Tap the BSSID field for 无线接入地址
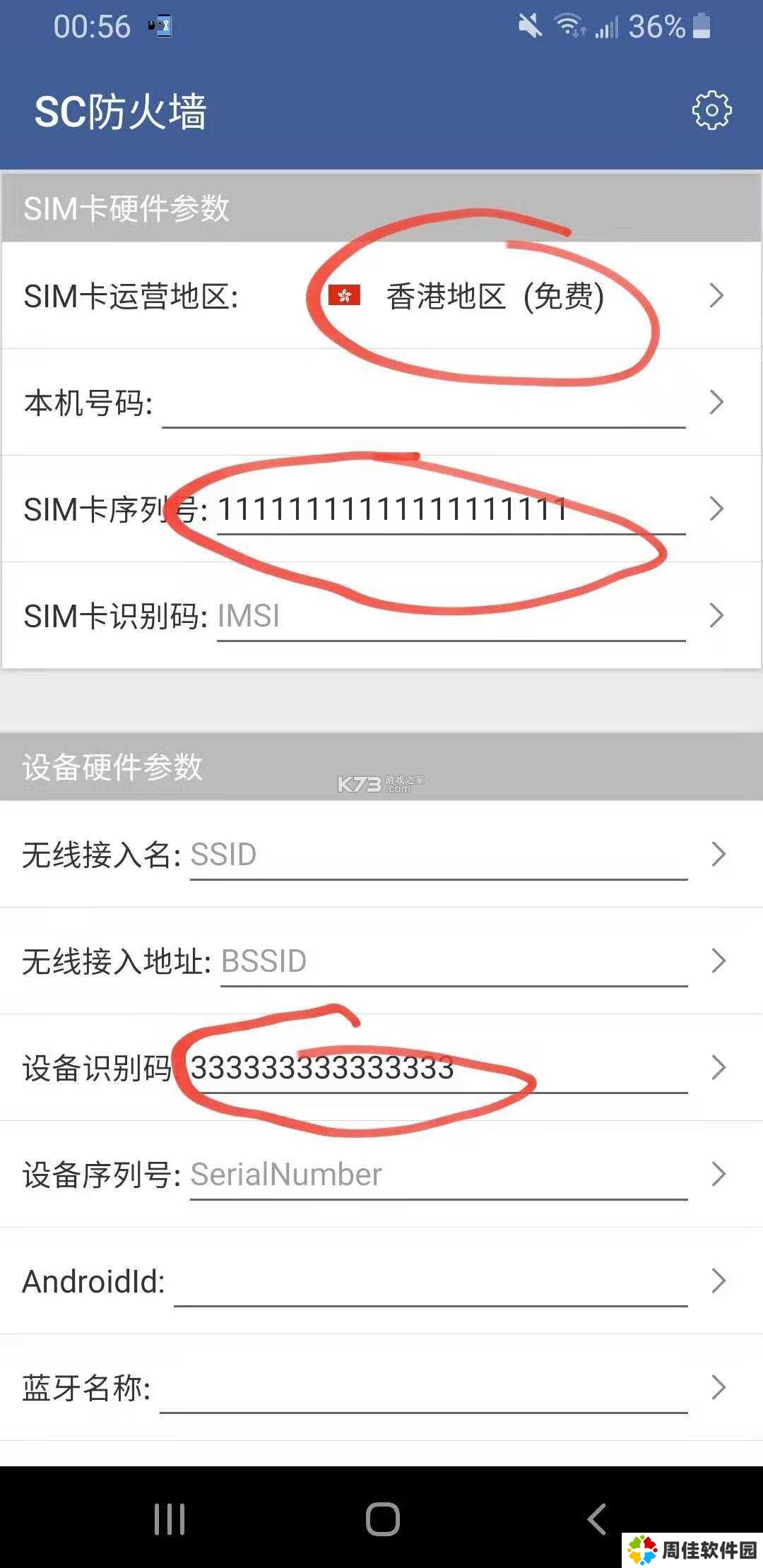The height and width of the screenshot is (1568, 763). [454, 962]
